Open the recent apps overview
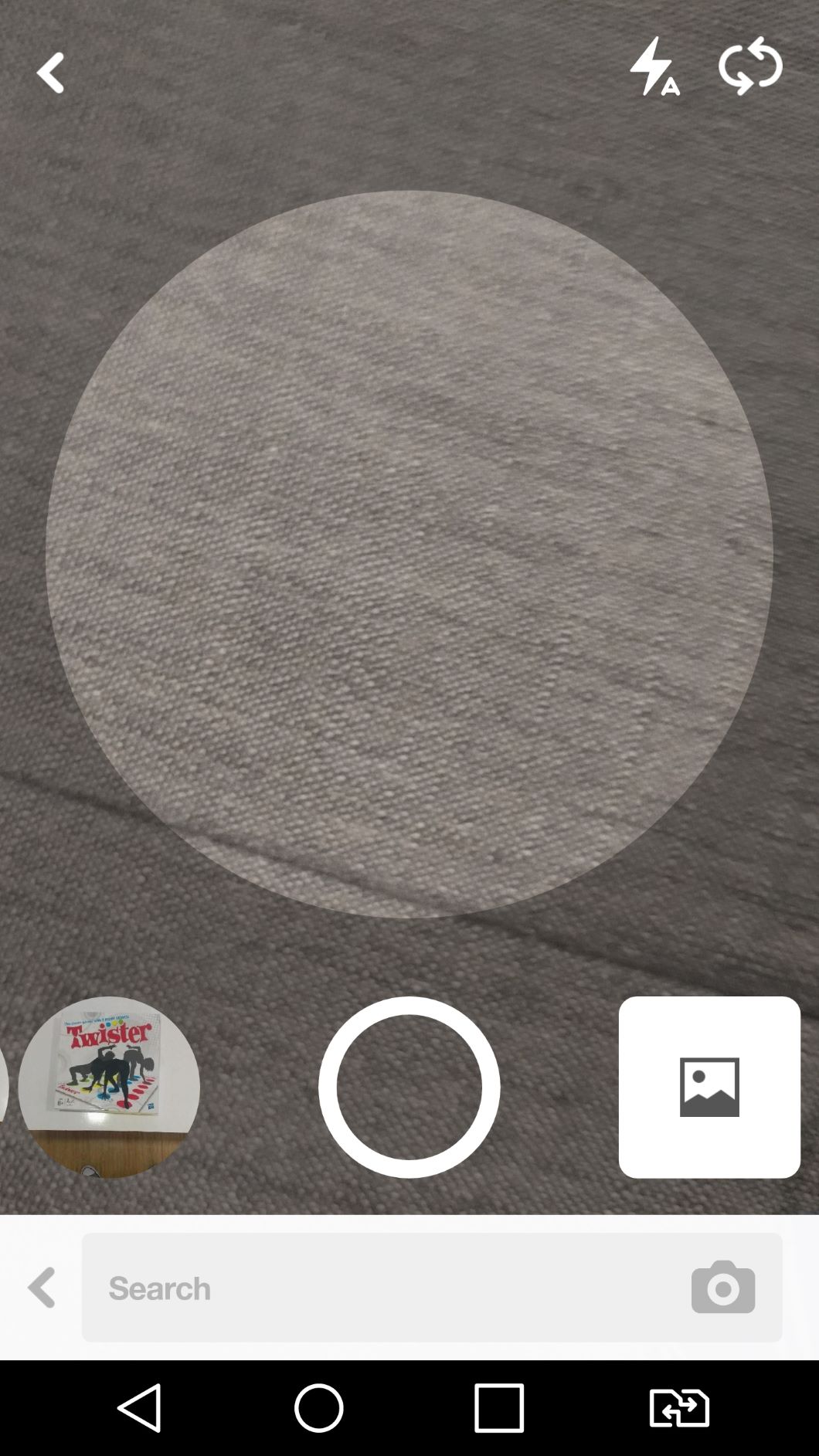The width and height of the screenshot is (819, 1456). [499, 1407]
